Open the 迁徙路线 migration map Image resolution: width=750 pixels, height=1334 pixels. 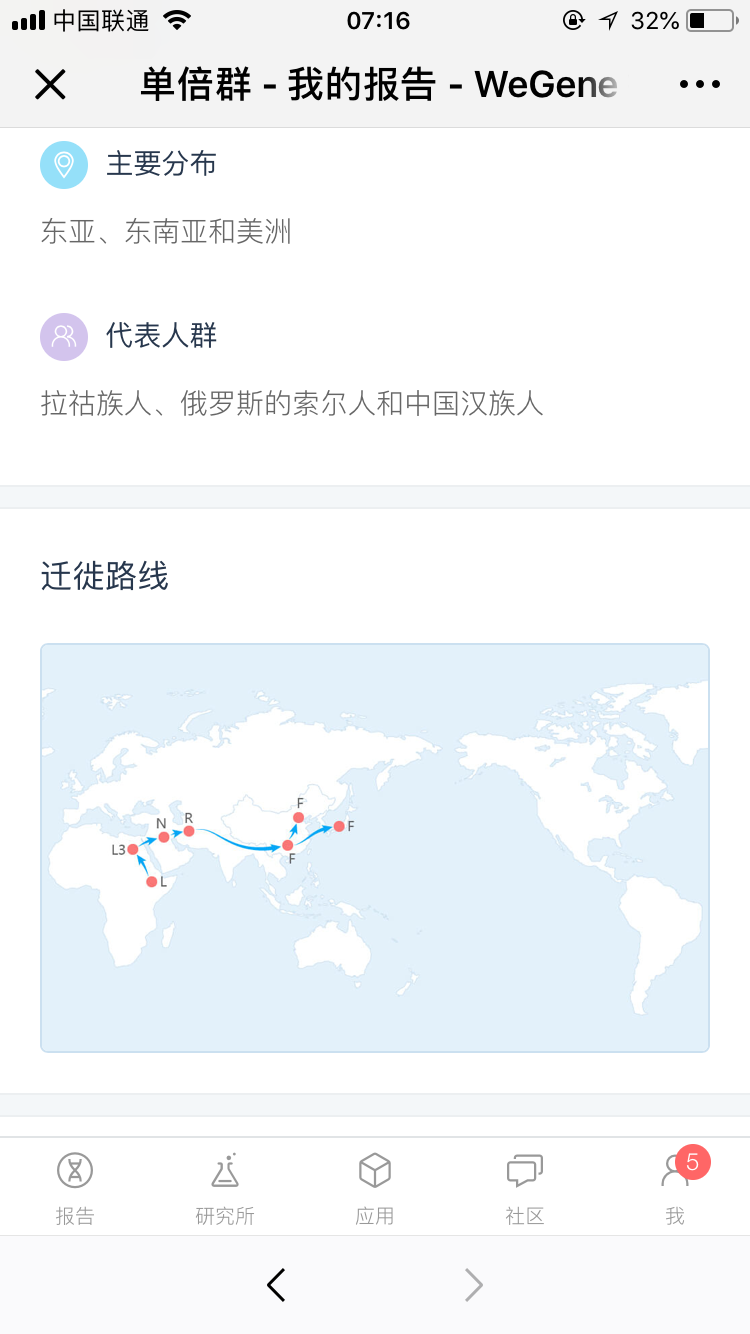375,848
